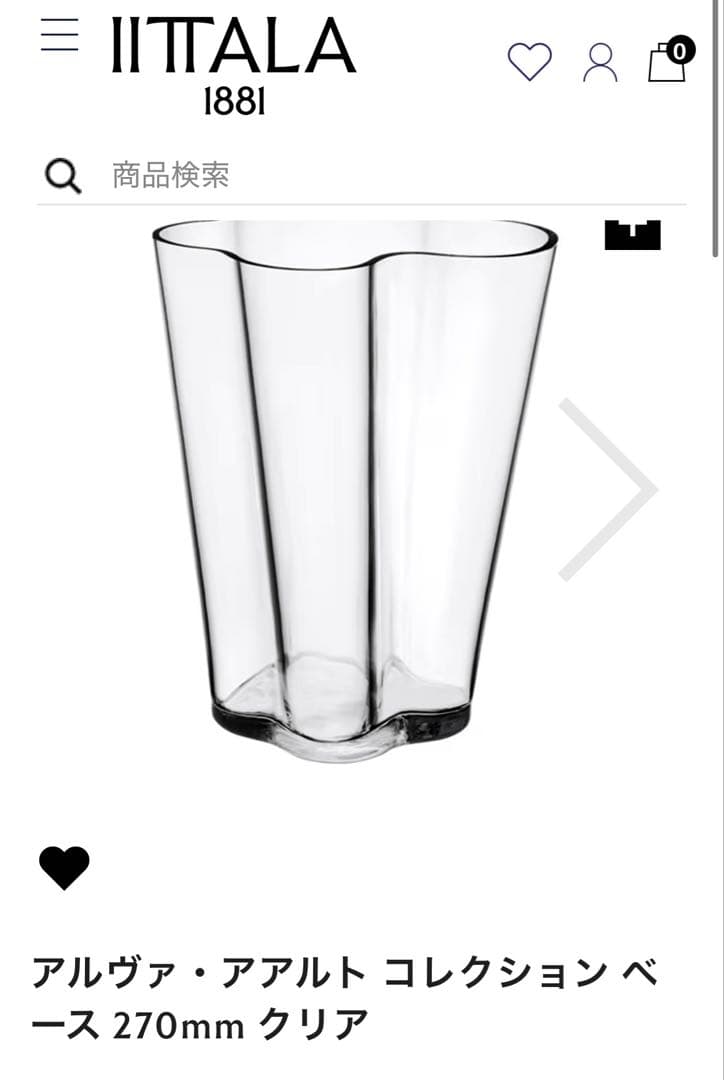The image size is (724, 1080).
Task: Add this vase to favorites
Action: 65,867
